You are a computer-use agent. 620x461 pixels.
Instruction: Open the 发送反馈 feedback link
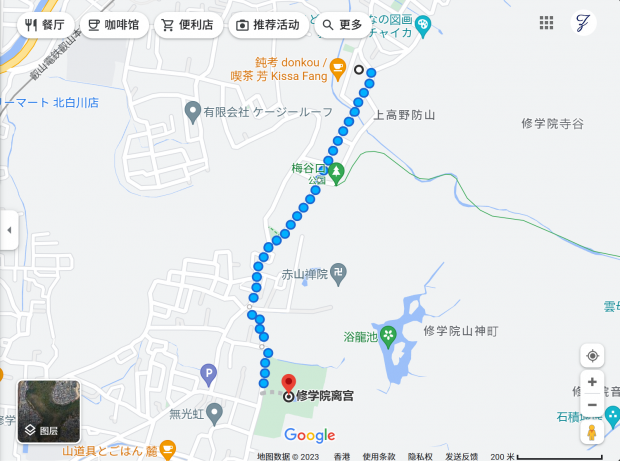pyautogui.click(x=461, y=456)
